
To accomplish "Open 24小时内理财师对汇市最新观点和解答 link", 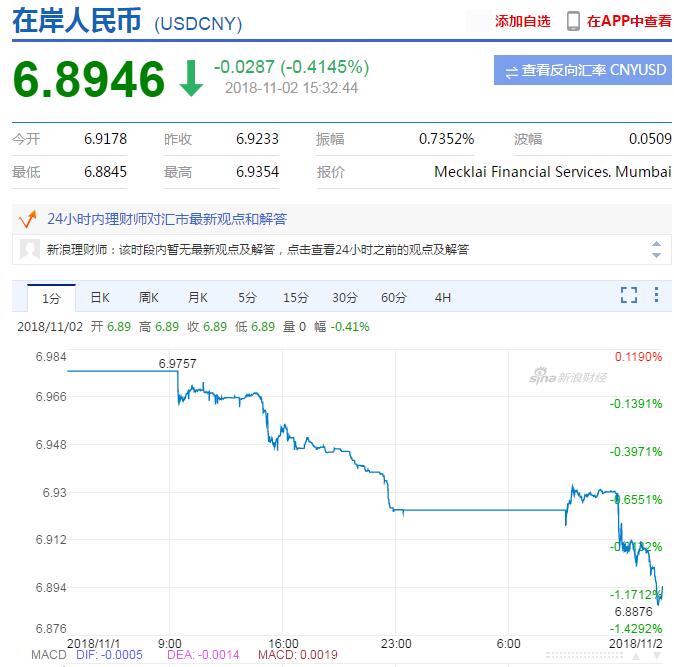I will tap(166, 219).
